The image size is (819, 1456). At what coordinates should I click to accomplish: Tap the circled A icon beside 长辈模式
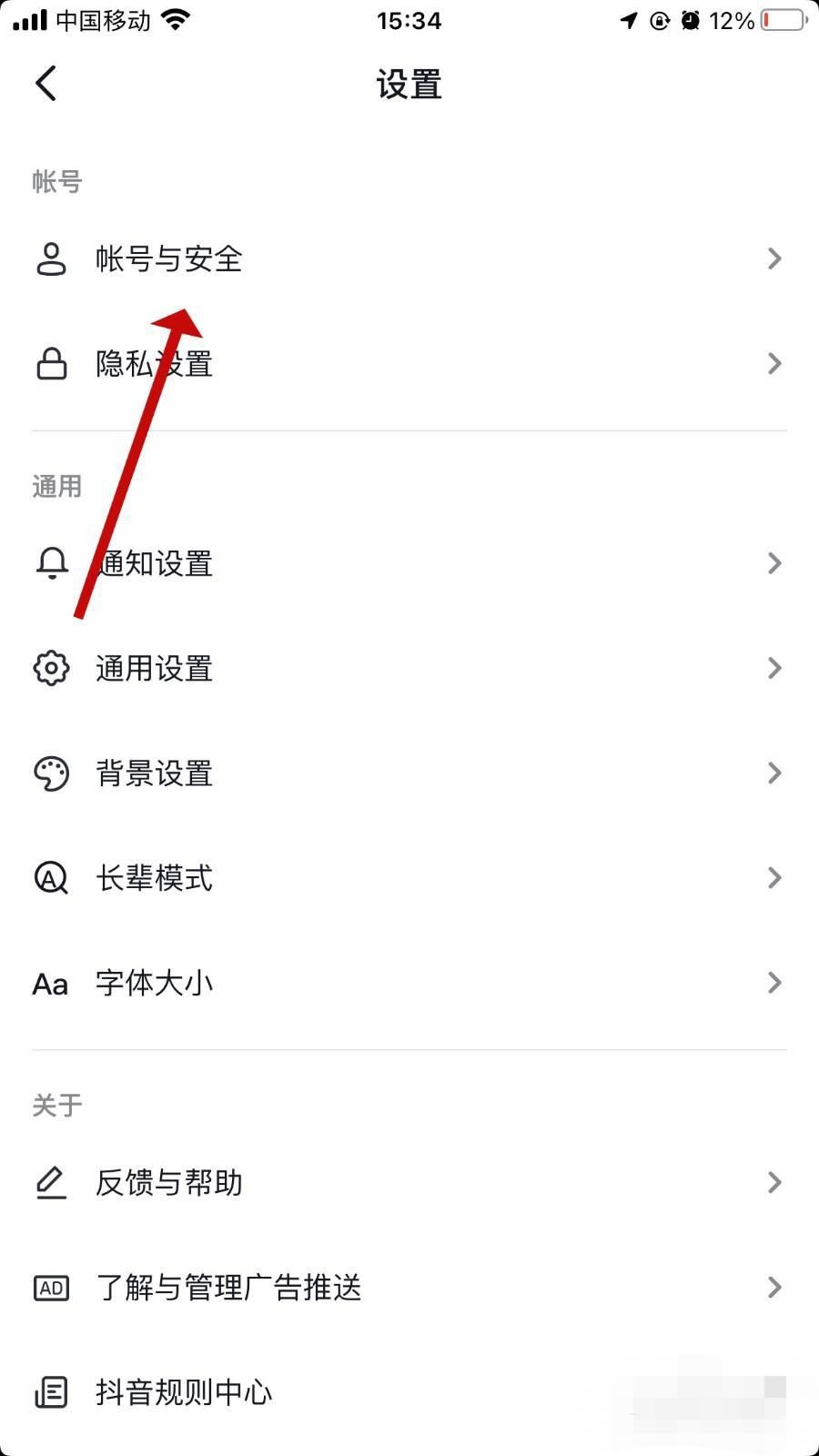click(51, 877)
